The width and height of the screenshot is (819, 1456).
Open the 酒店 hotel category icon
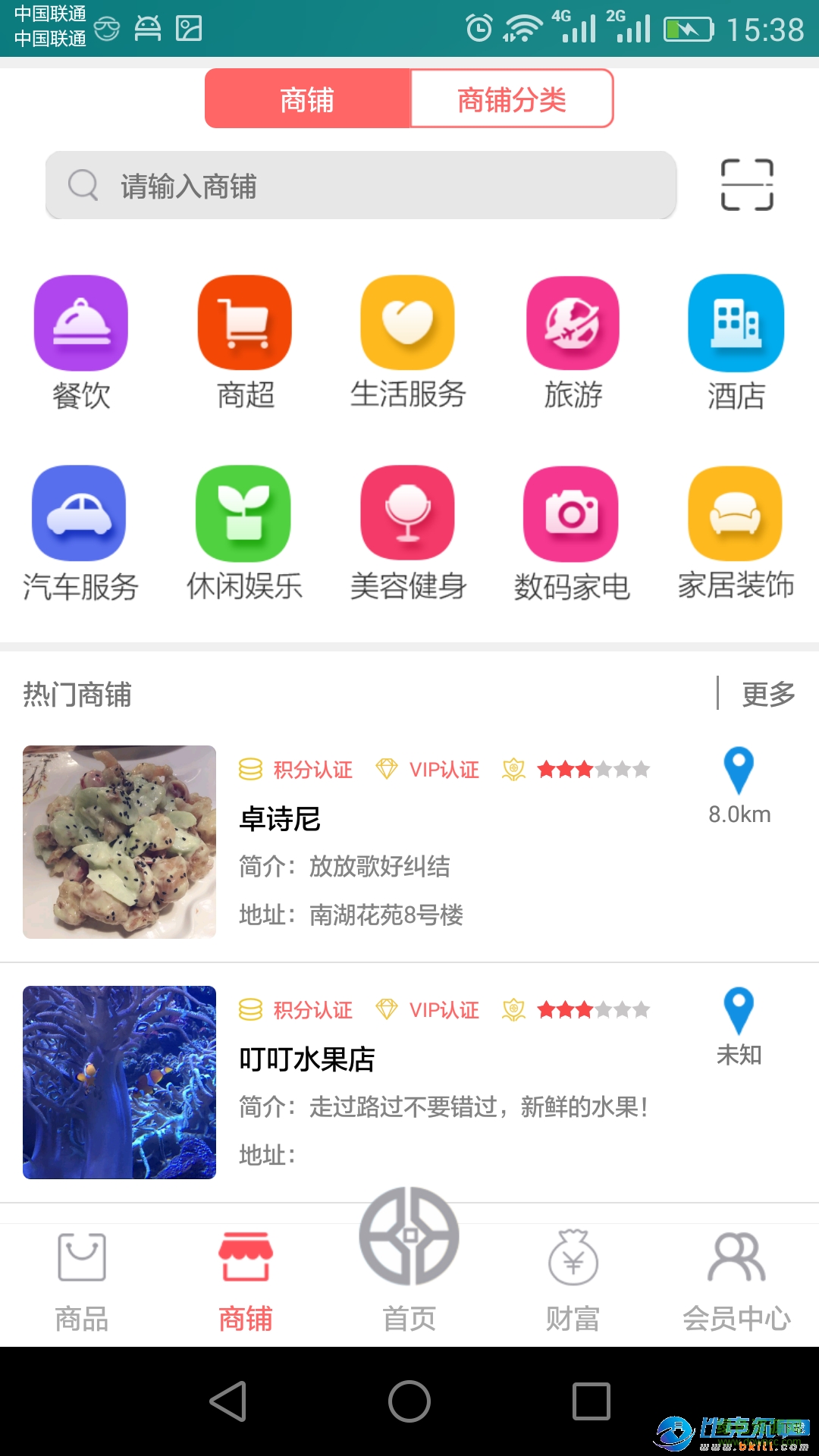click(736, 322)
